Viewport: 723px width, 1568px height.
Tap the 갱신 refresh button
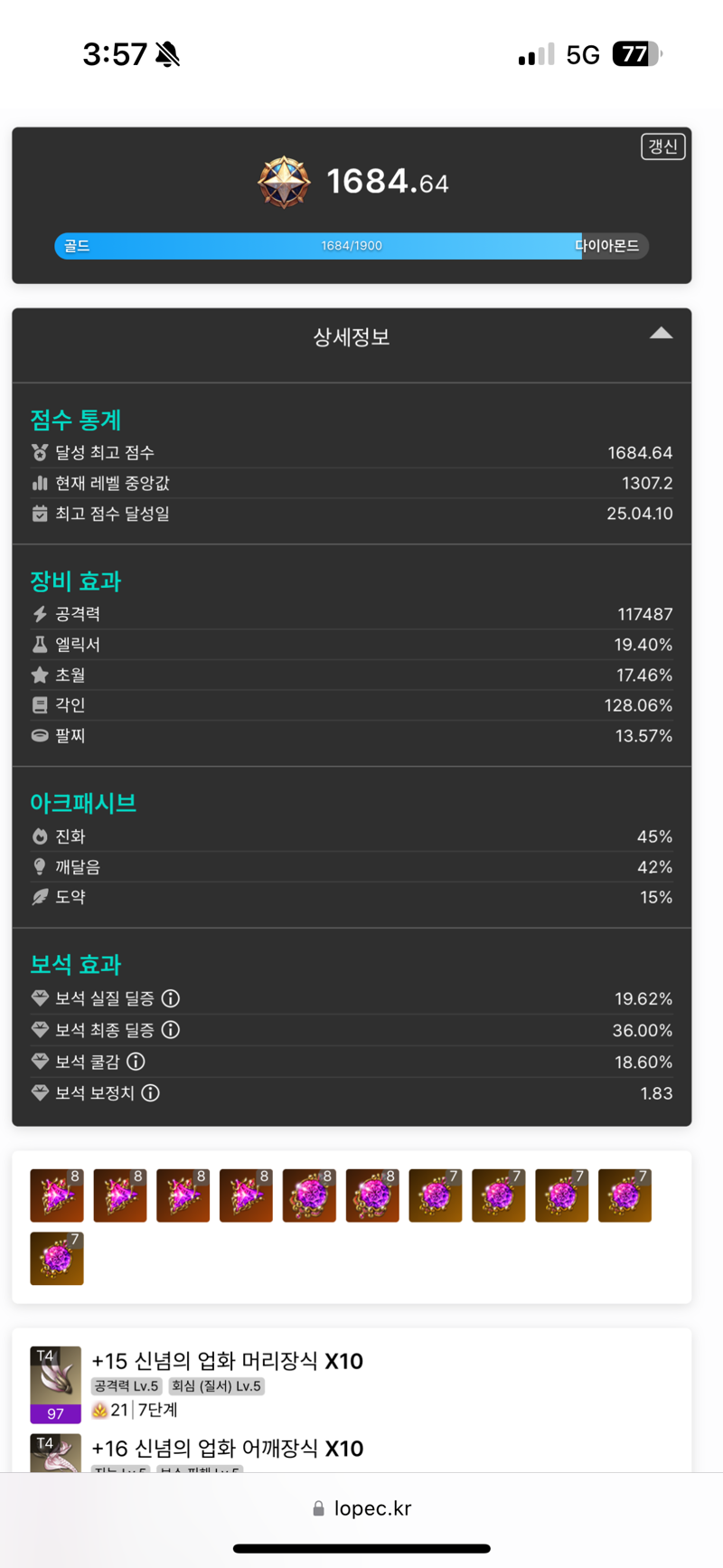663,146
